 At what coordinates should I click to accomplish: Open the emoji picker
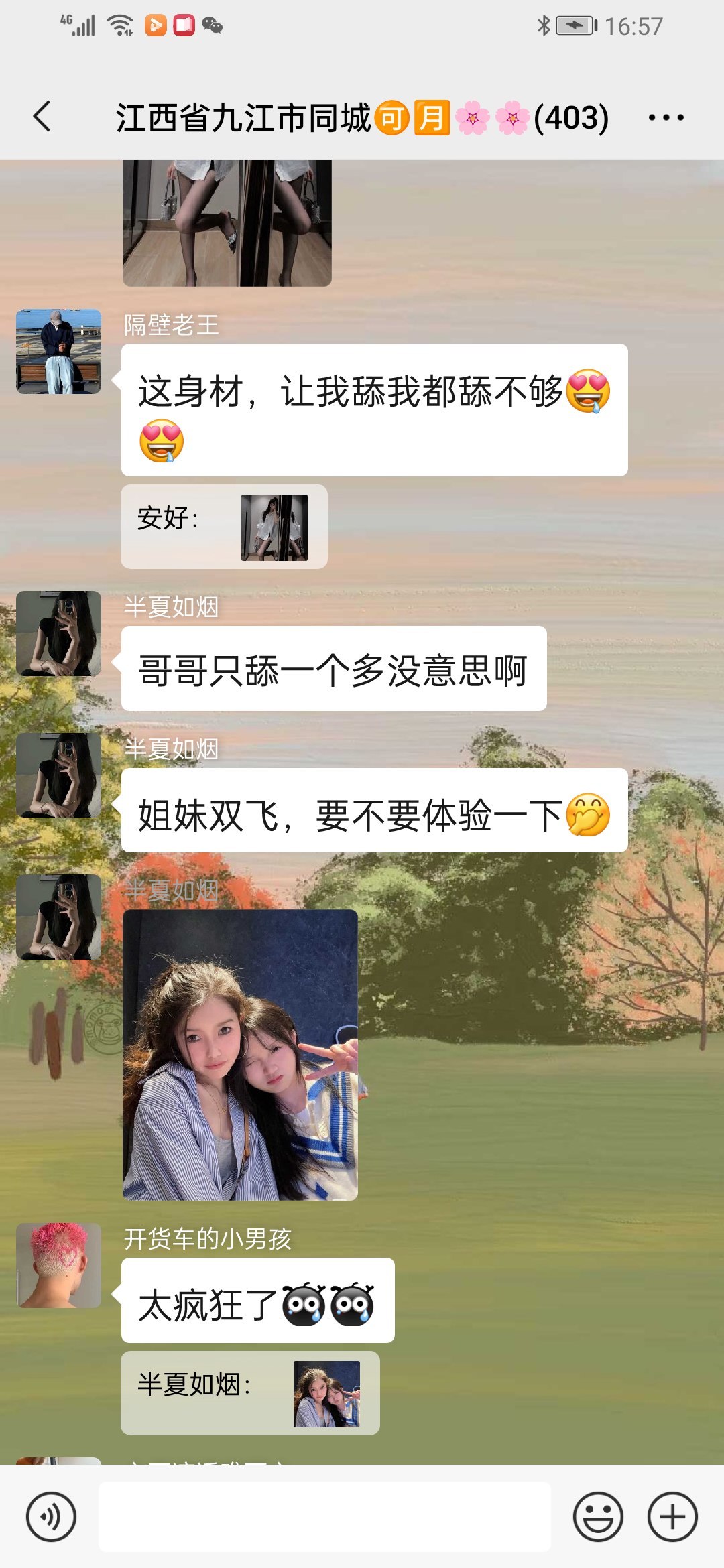click(x=598, y=1516)
